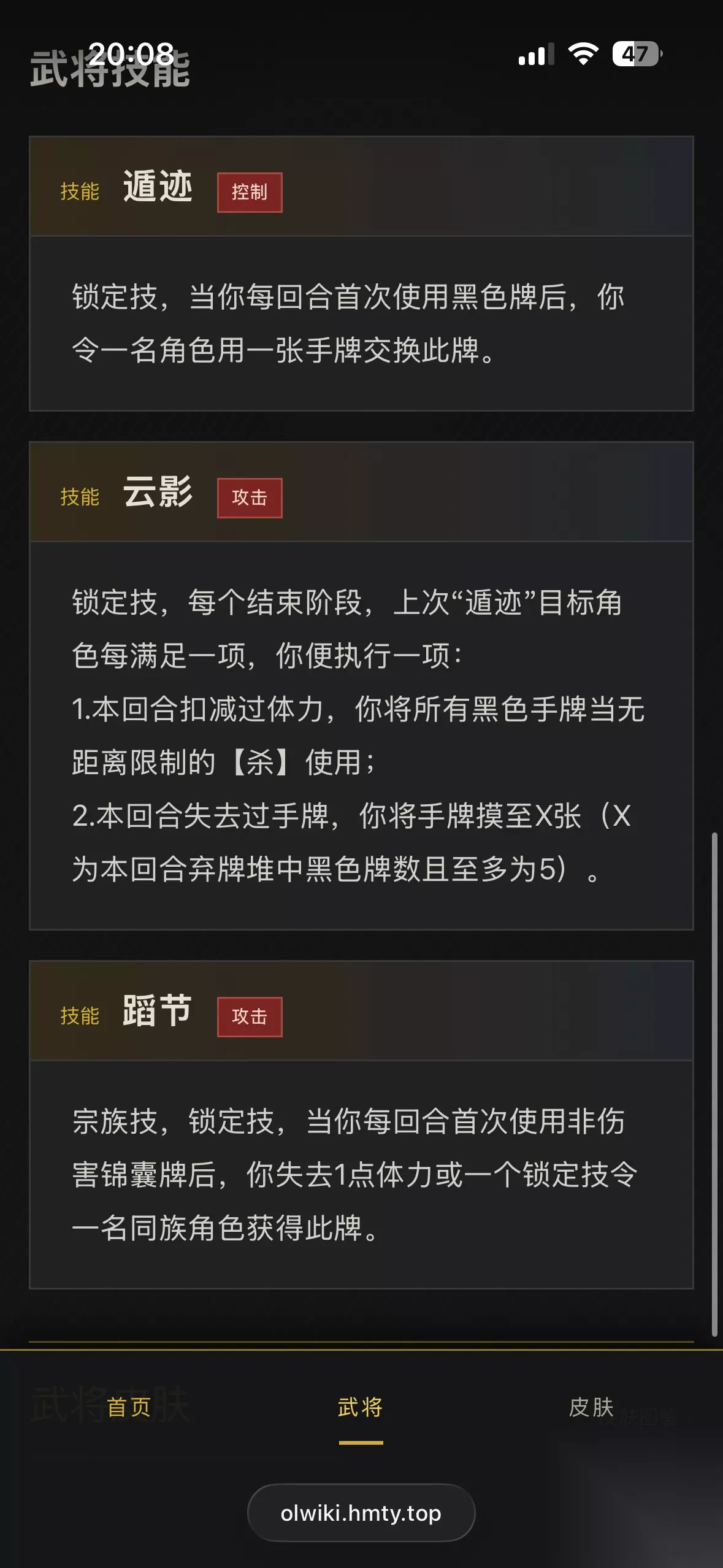Tap the olwiki.hmty.top address pill

(x=361, y=1513)
